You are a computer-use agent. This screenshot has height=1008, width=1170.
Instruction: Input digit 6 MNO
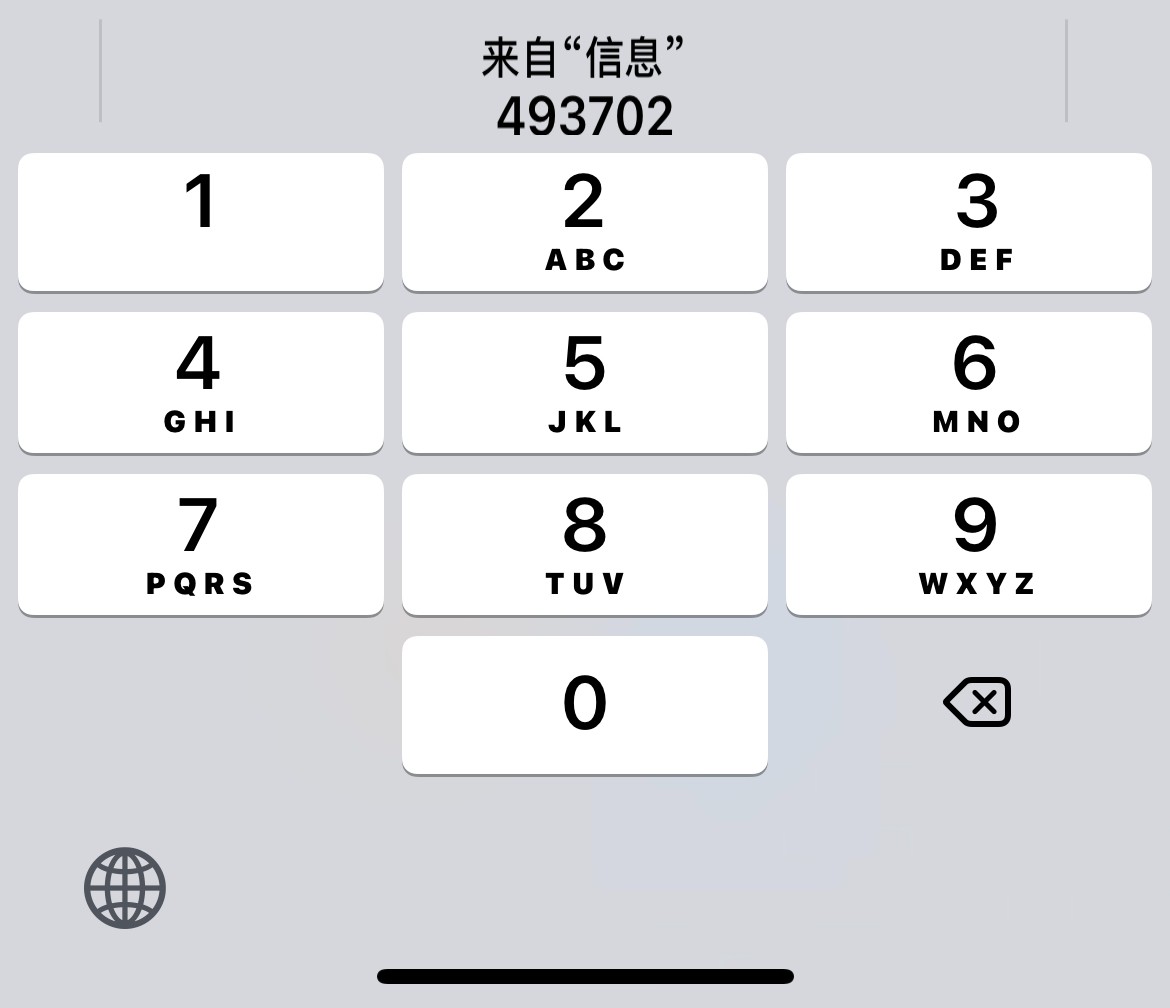point(968,382)
